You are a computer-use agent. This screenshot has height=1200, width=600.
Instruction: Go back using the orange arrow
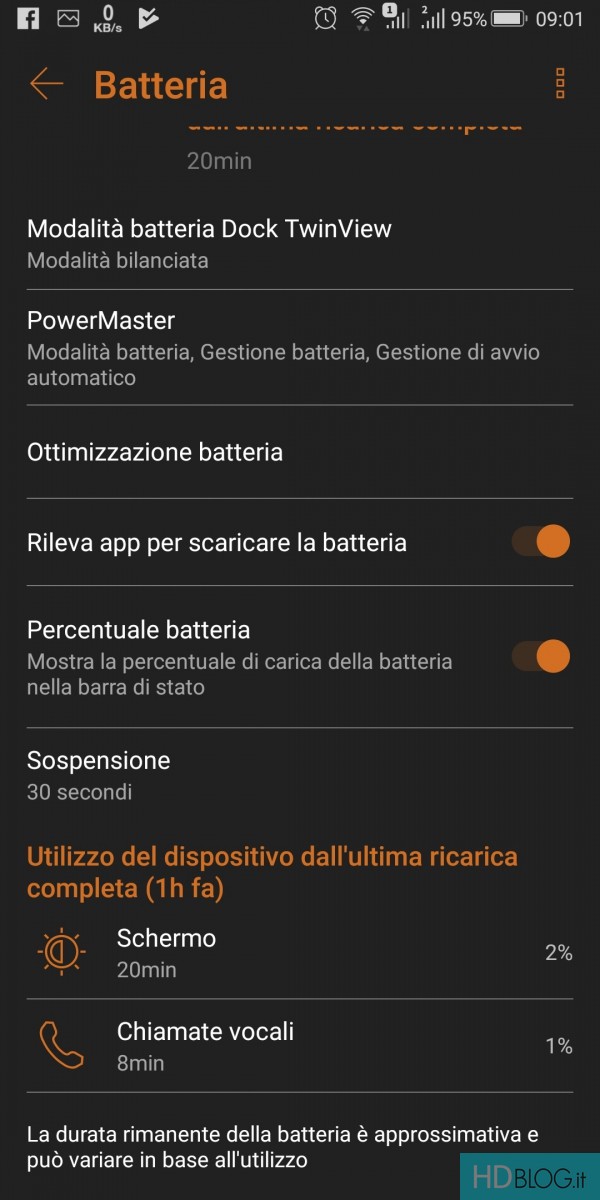click(x=46, y=84)
